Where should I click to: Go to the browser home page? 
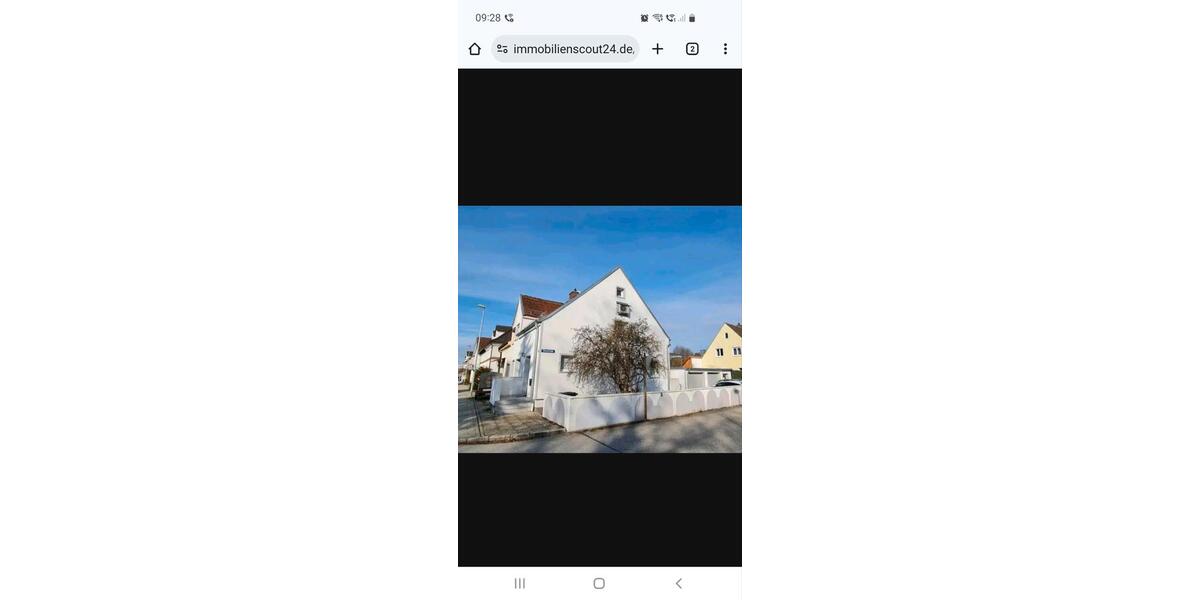pos(475,49)
